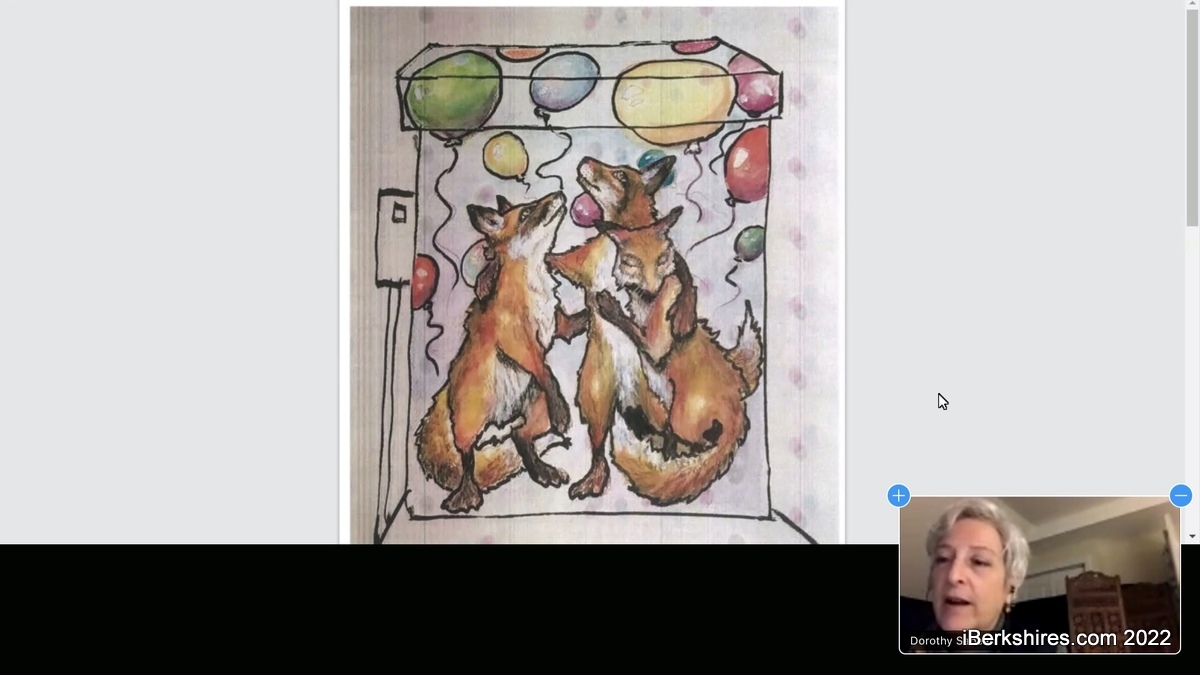Viewport: 1200px width, 675px height.
Task: Click the scrollbar down arrow
Action: click(1192, 537)
